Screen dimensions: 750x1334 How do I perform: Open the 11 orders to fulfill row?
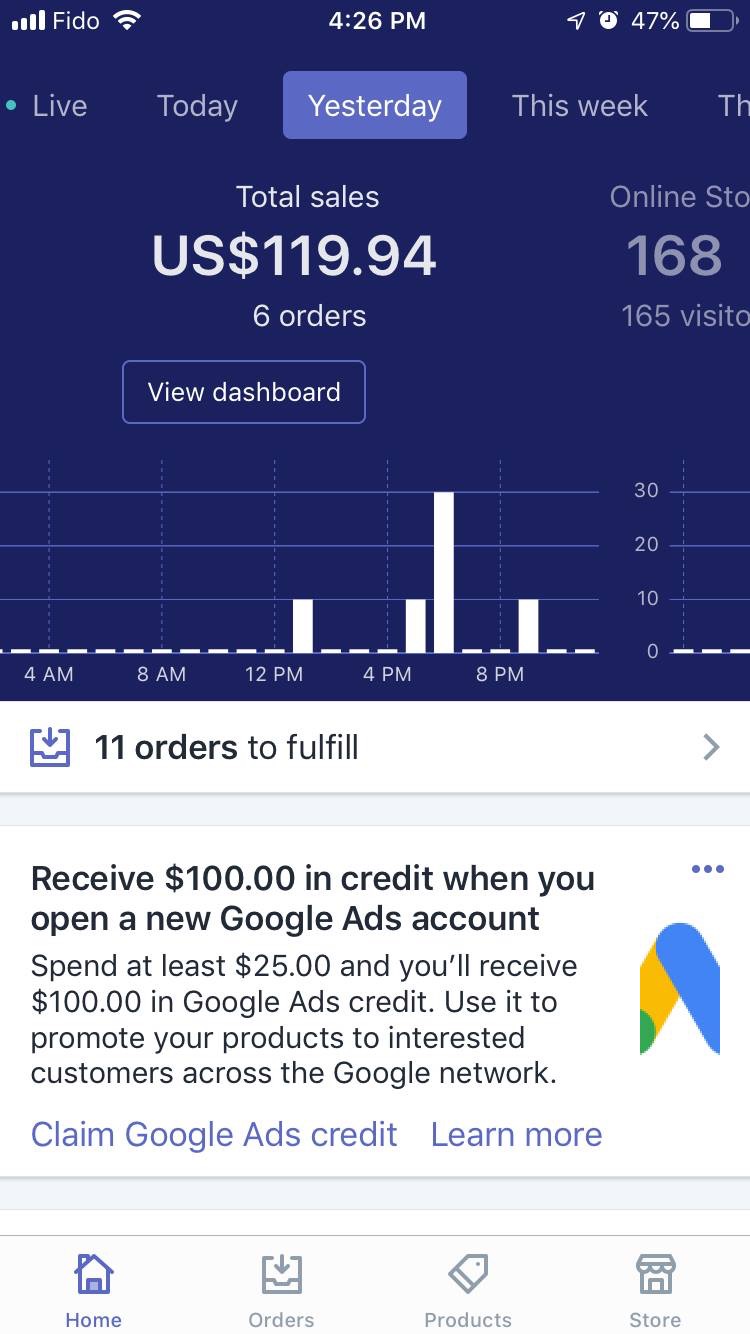(x=375, y=747)
